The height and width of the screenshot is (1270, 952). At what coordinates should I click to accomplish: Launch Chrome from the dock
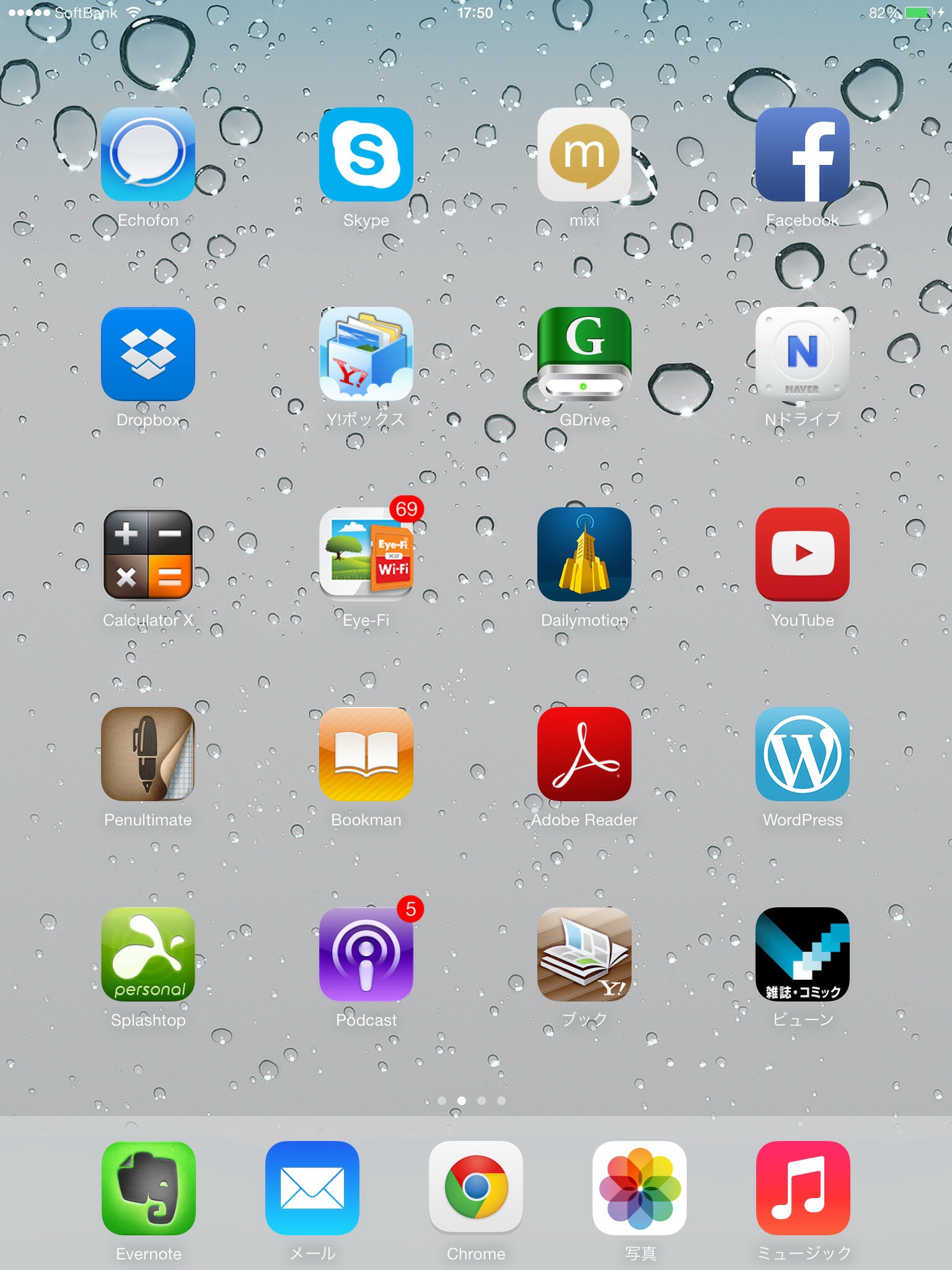[x=476, y=1188]
